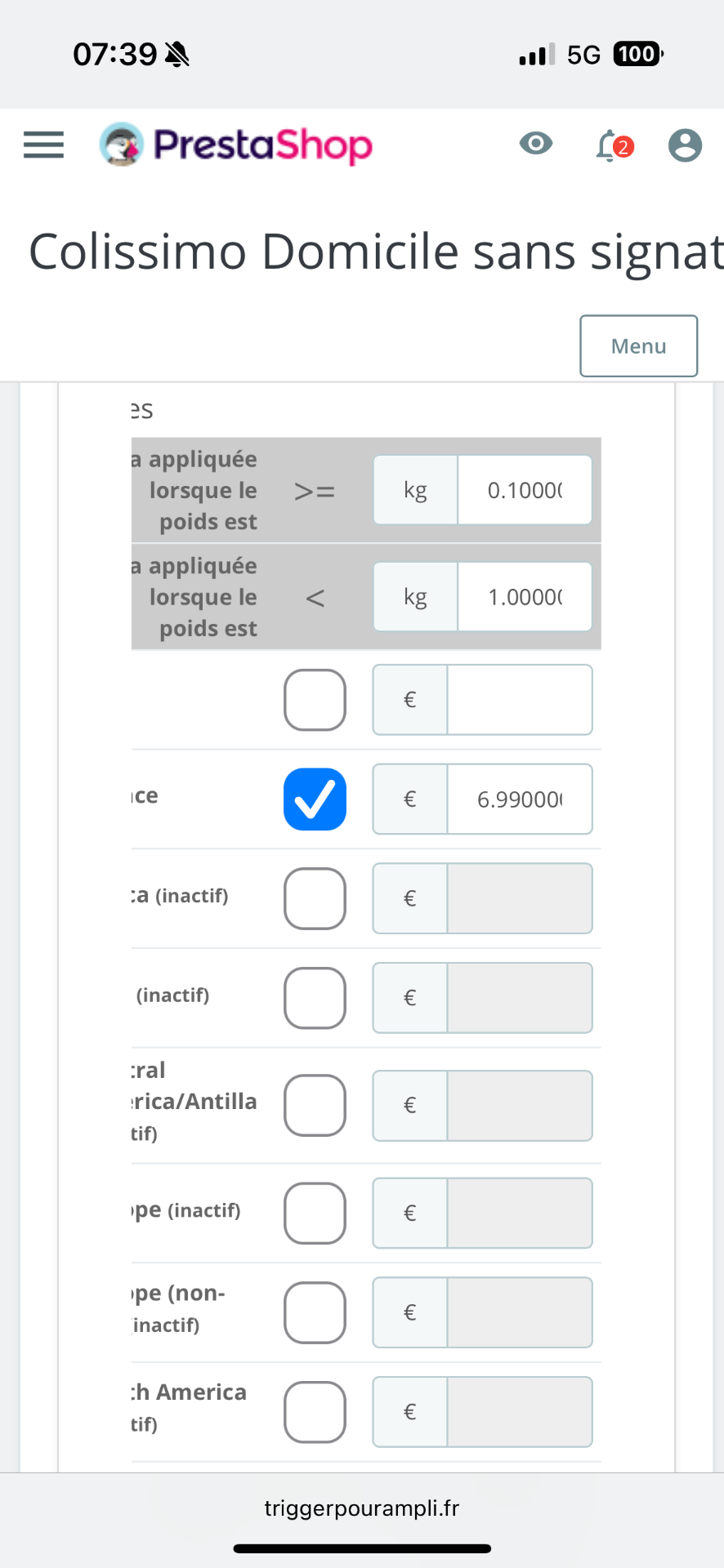Edit the >= weight kg field
The height and width of the screenshot is (1568, 724).
pyautogui.click(x=525, y=490)
